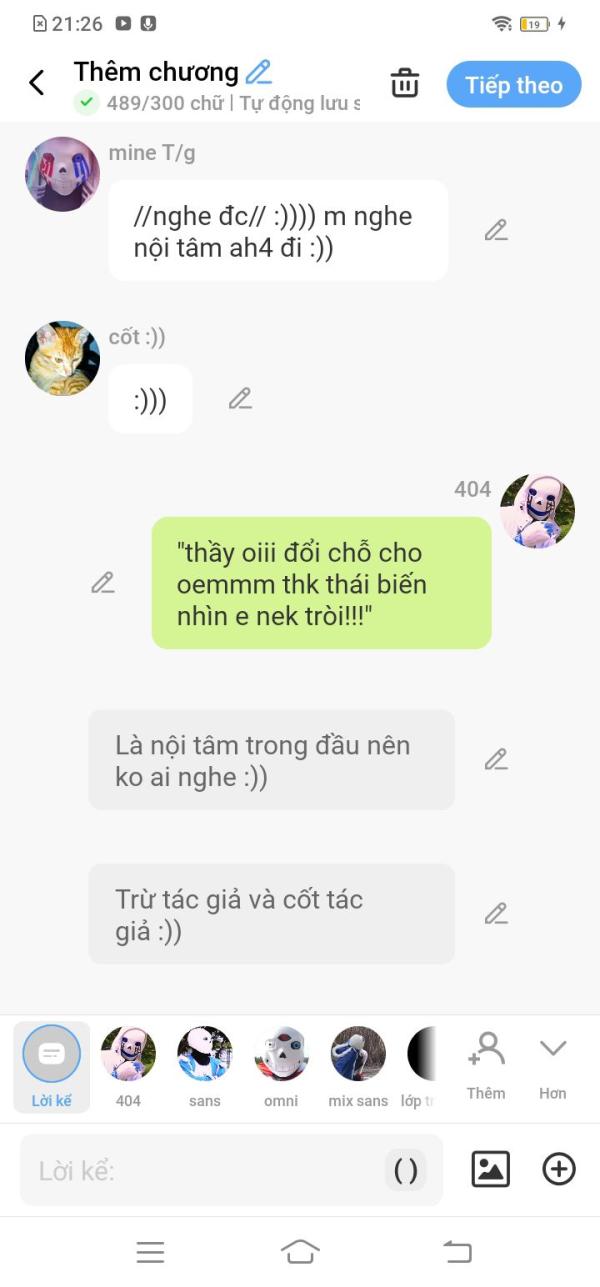
Task: Choose the omni character
Action: 281,1067
